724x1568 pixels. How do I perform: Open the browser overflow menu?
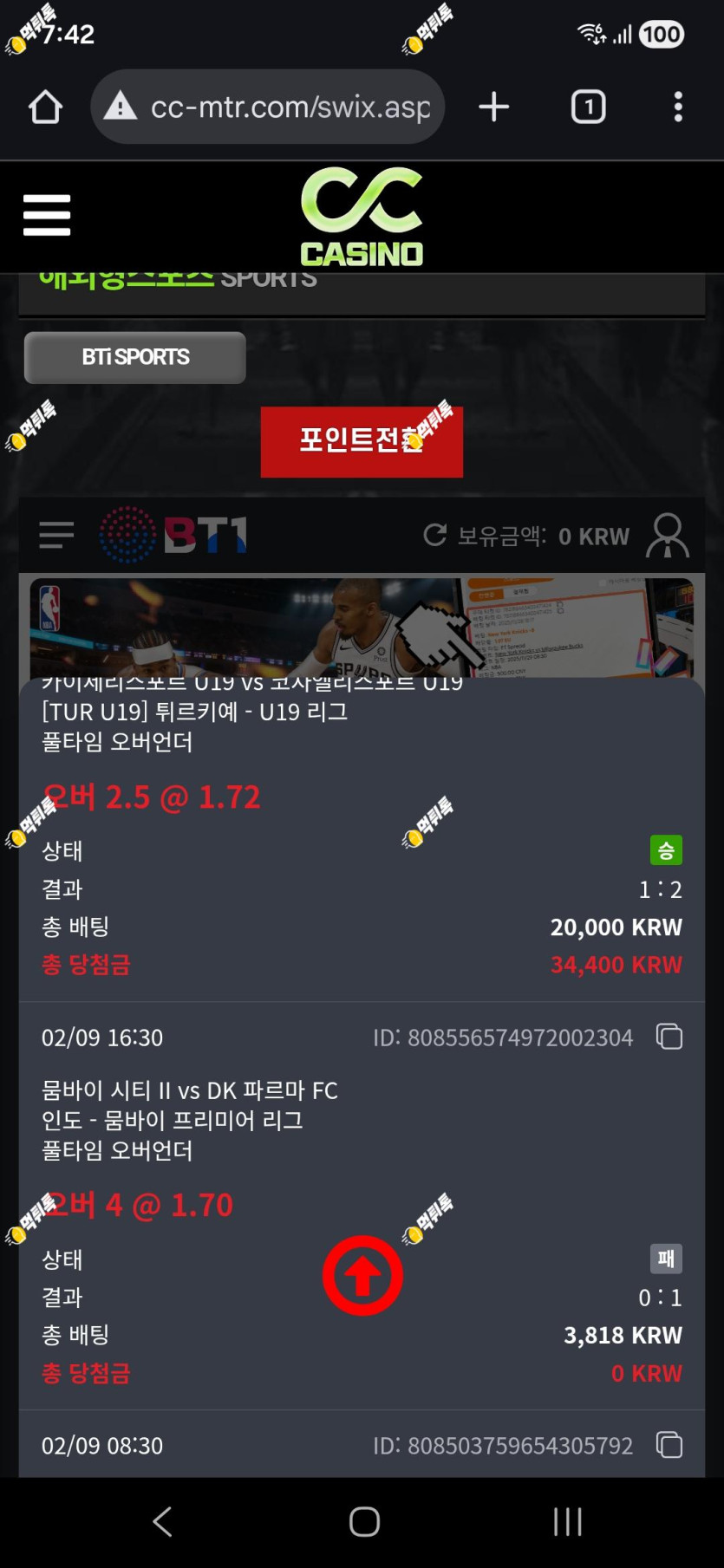tap(678, 107)
